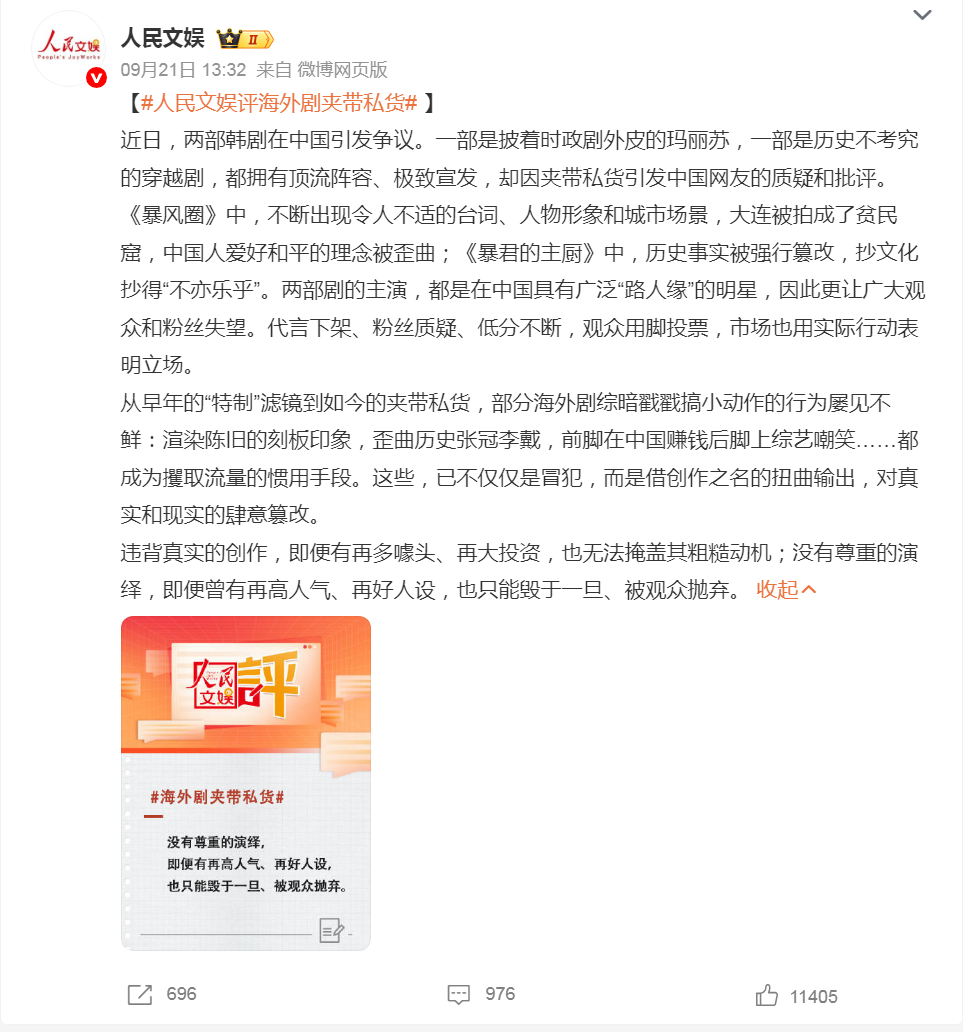Click the crown VIP badge beside 人民文娱
963x1032 pixels.
(x=228, y=37)
